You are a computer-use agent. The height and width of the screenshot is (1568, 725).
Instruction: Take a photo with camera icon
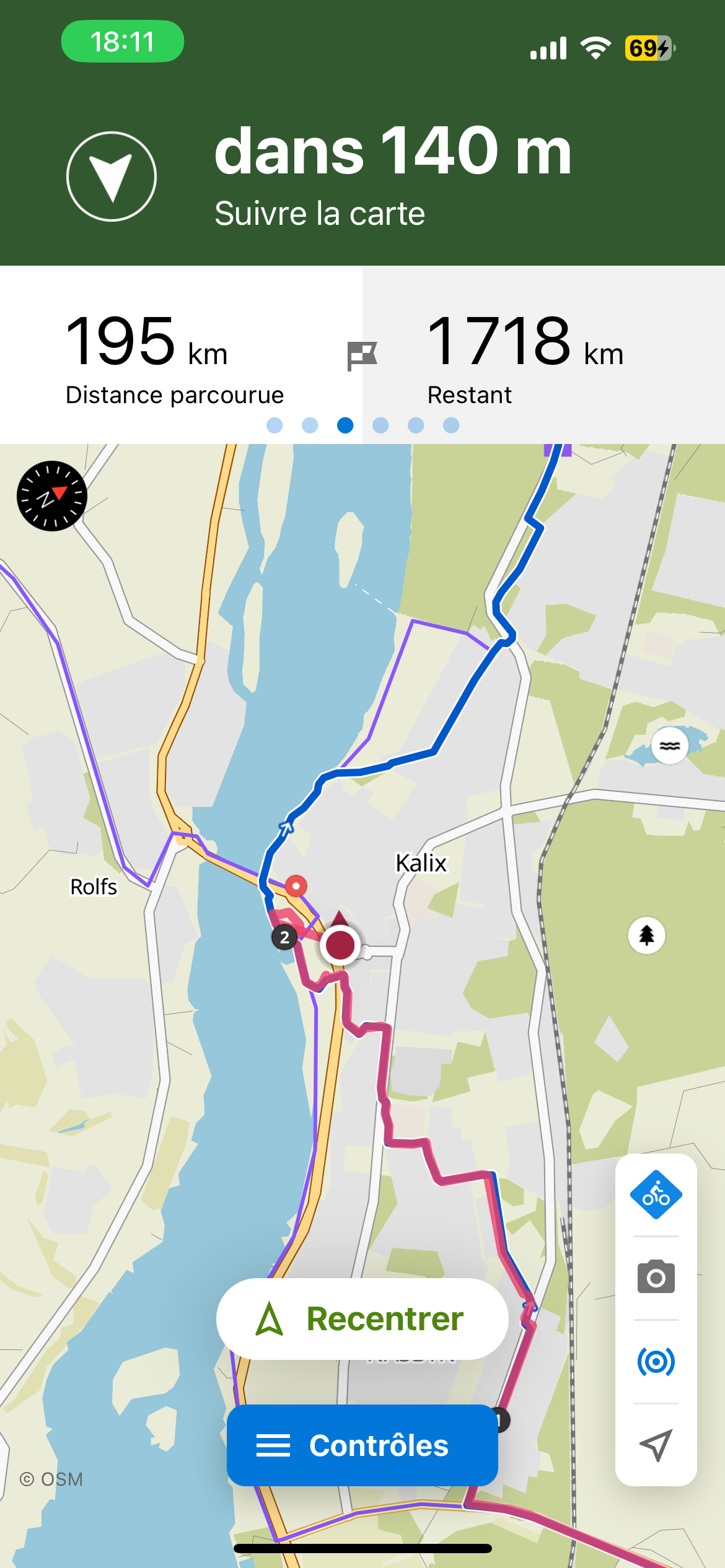(656, 1278)
